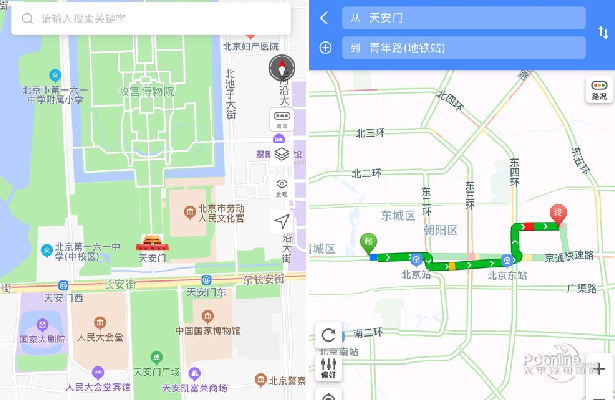615x400 pixels.
Task: Open the map layers selector
Action: tap(283, 154)
